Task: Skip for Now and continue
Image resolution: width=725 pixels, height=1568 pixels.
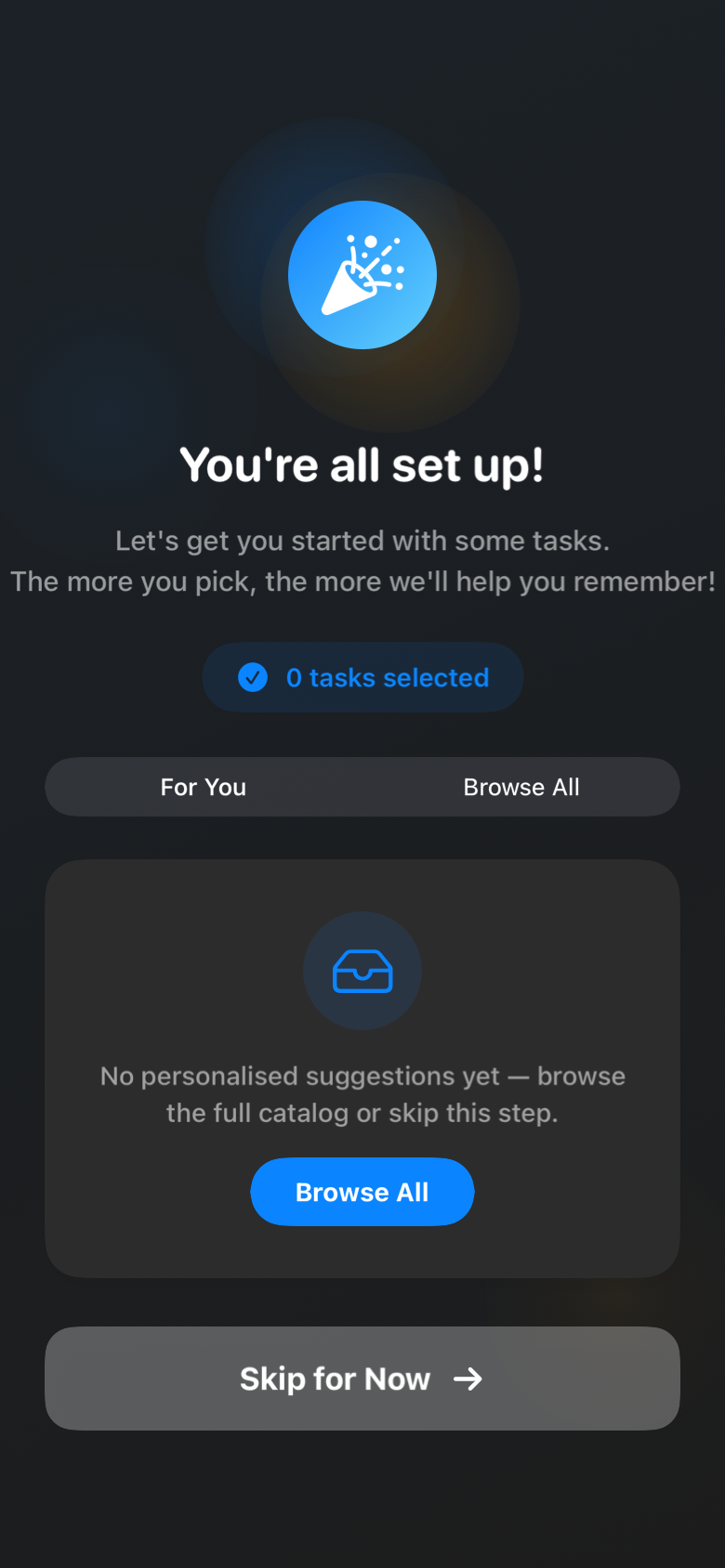Action: click(x=362, y=1379)
